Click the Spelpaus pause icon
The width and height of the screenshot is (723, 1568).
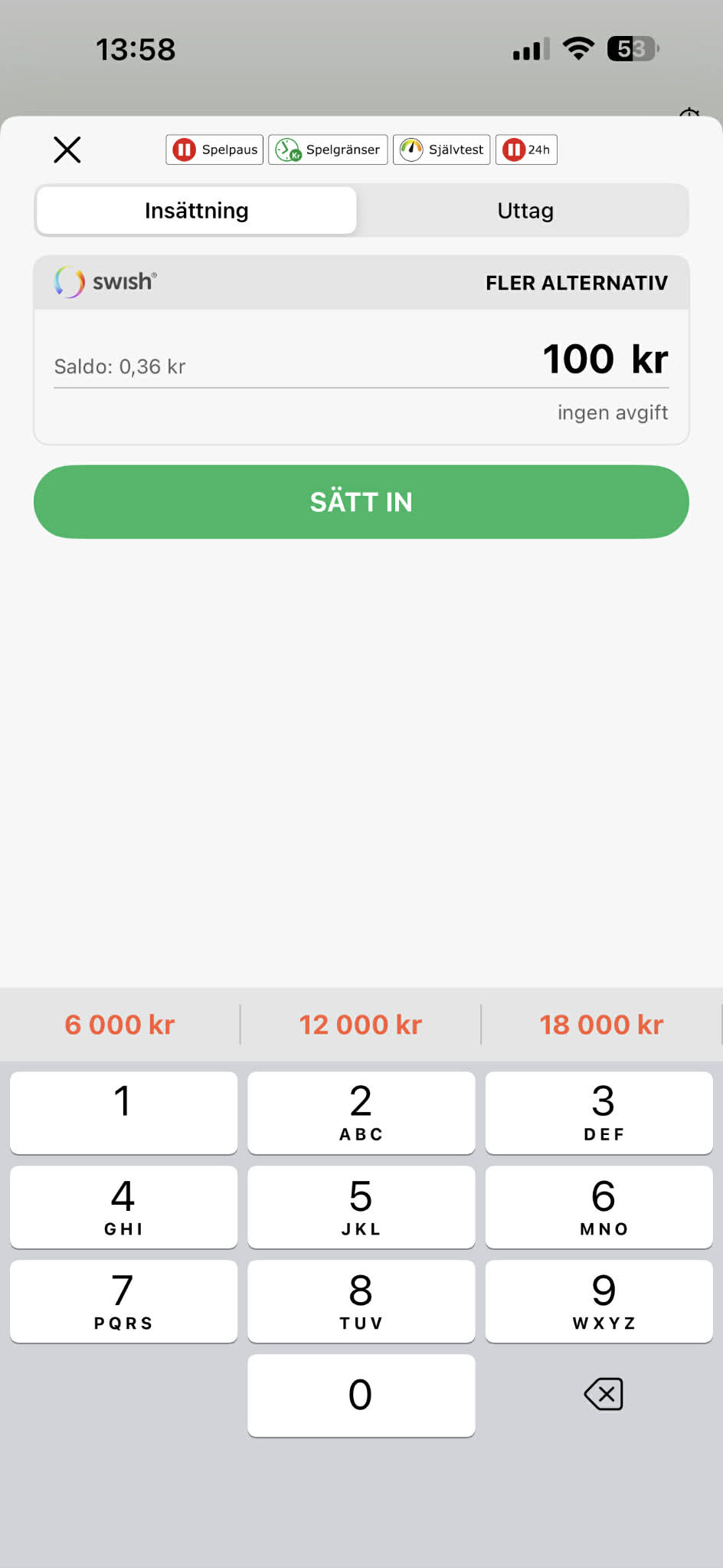(184, 149)
